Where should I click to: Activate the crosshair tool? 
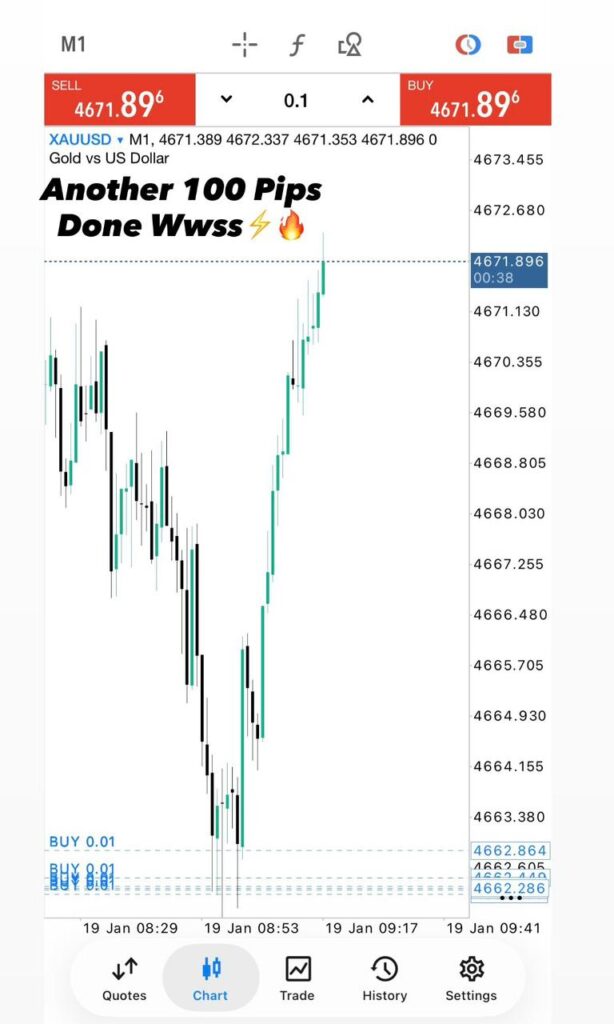click(x=245, y=44)
